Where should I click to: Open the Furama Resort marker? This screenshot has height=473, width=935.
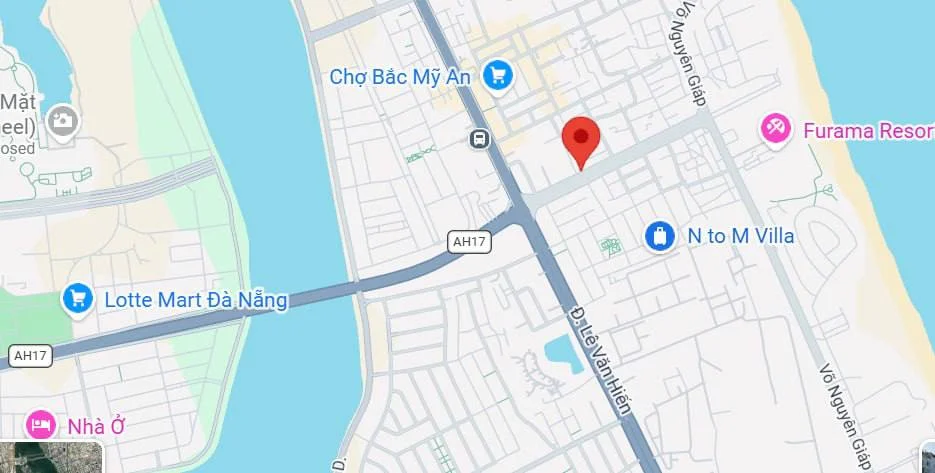[x=774, y=128]
